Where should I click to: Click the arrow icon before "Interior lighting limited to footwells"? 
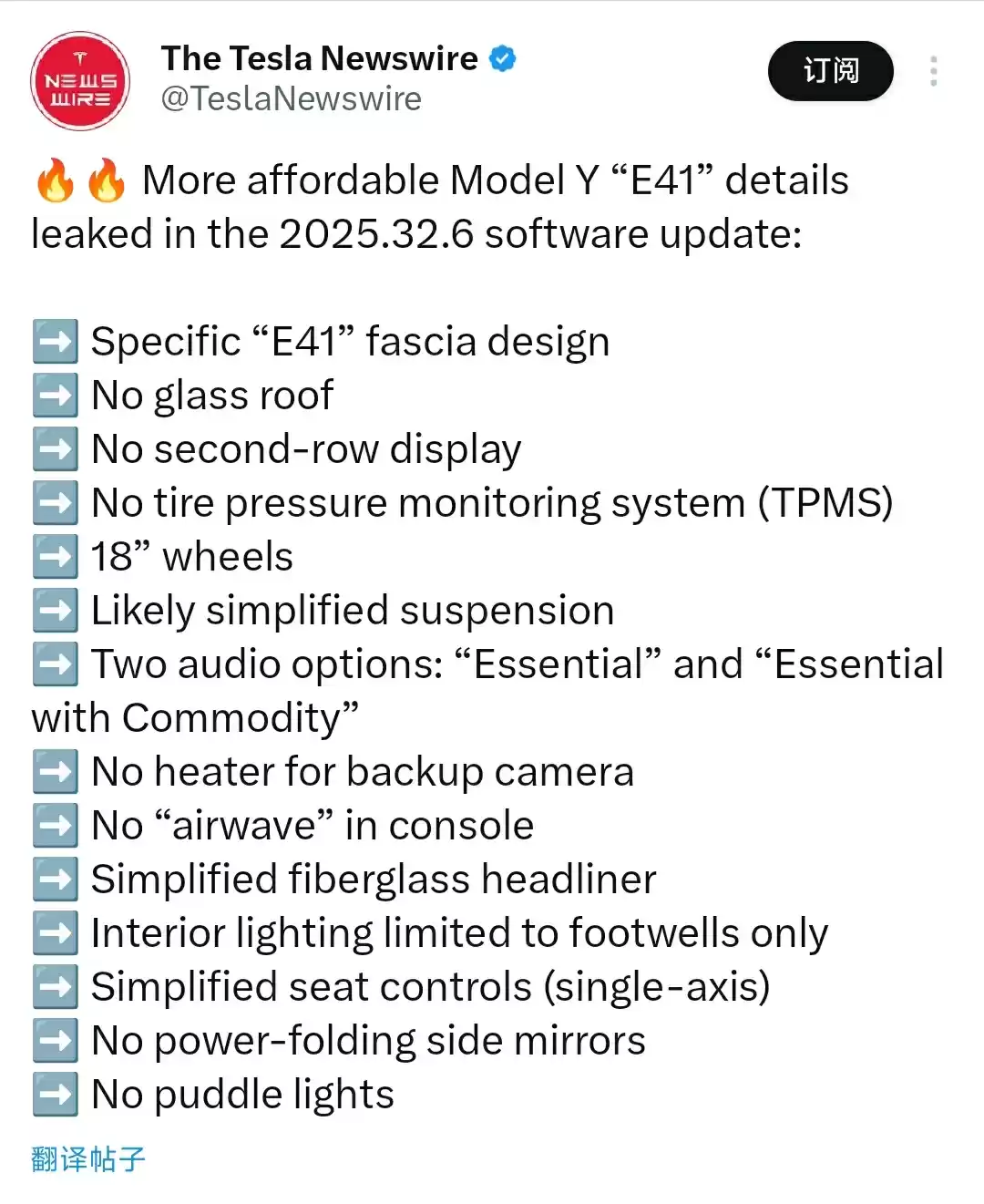coord(55,932)
